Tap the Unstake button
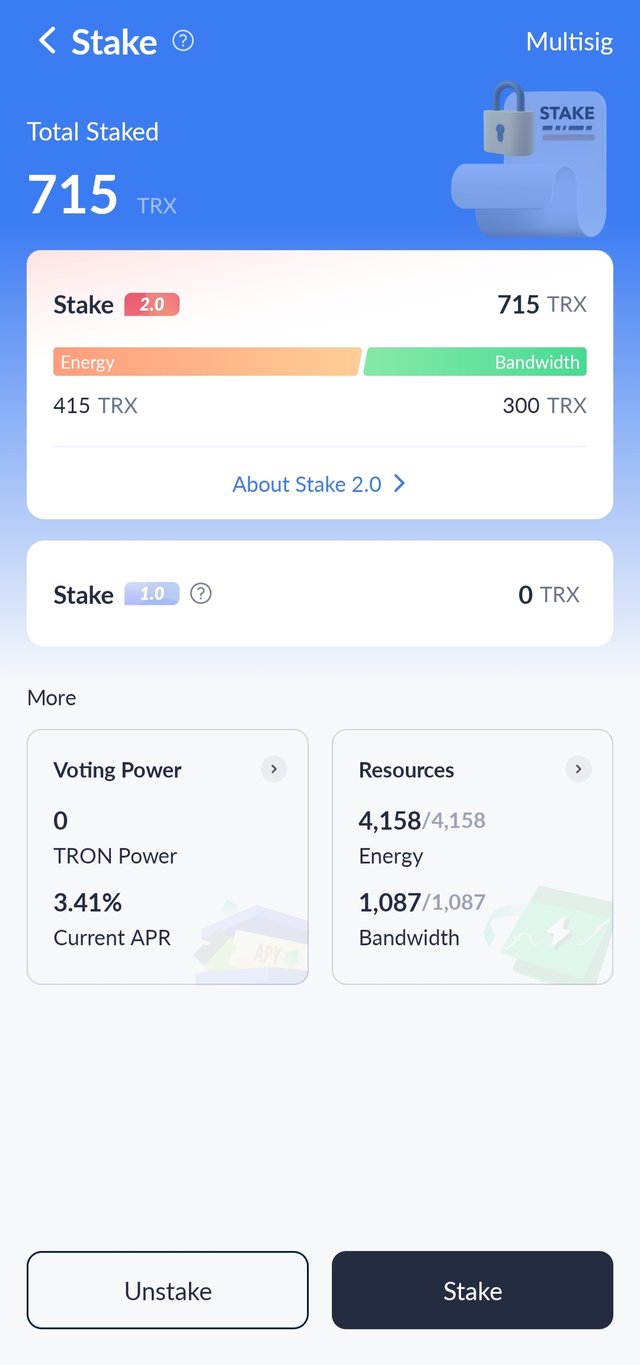Viewport: 640px width, 1365px height. point(167,1290)
